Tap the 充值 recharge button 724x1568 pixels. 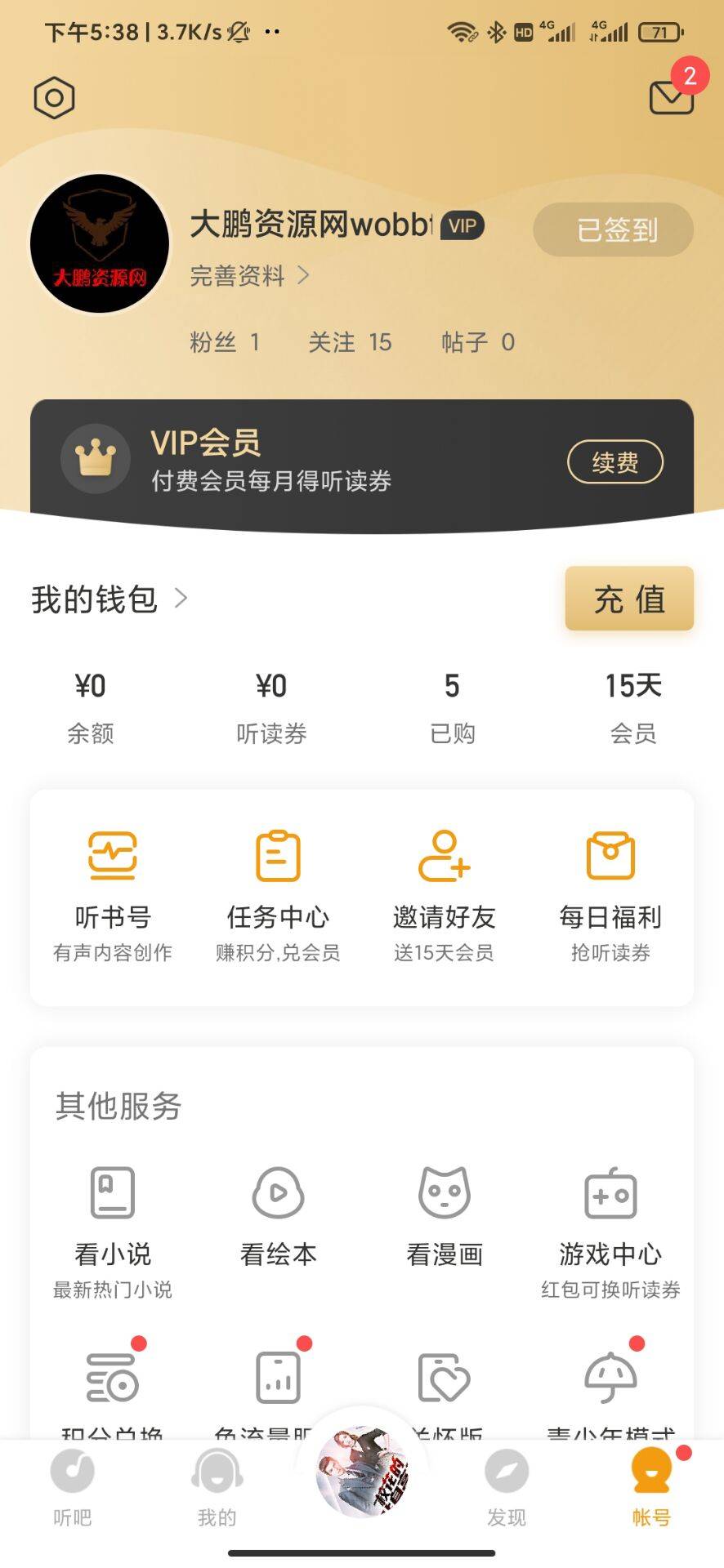tap(629, 599)
